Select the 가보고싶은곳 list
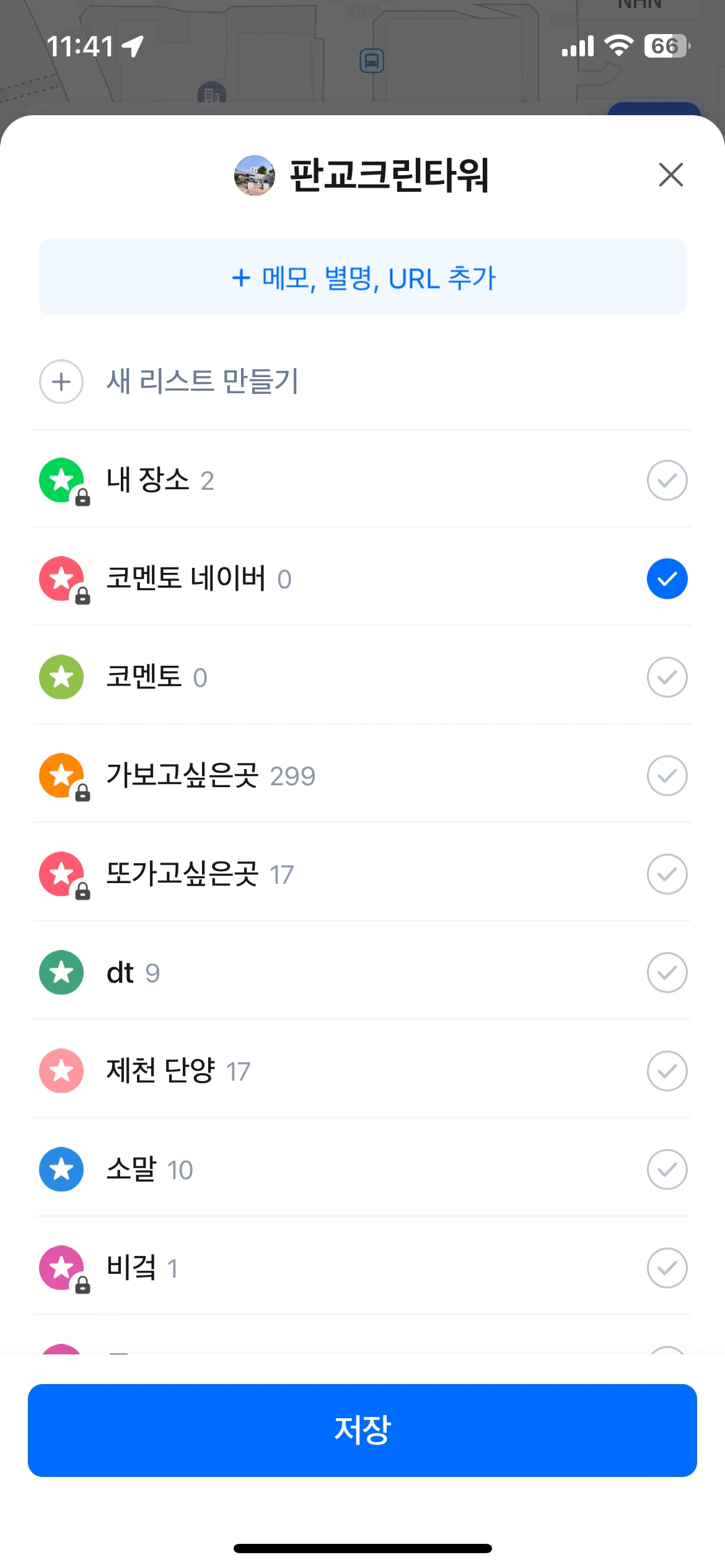The height and width of the screenshot is (1568, 725). click(667, 776)
